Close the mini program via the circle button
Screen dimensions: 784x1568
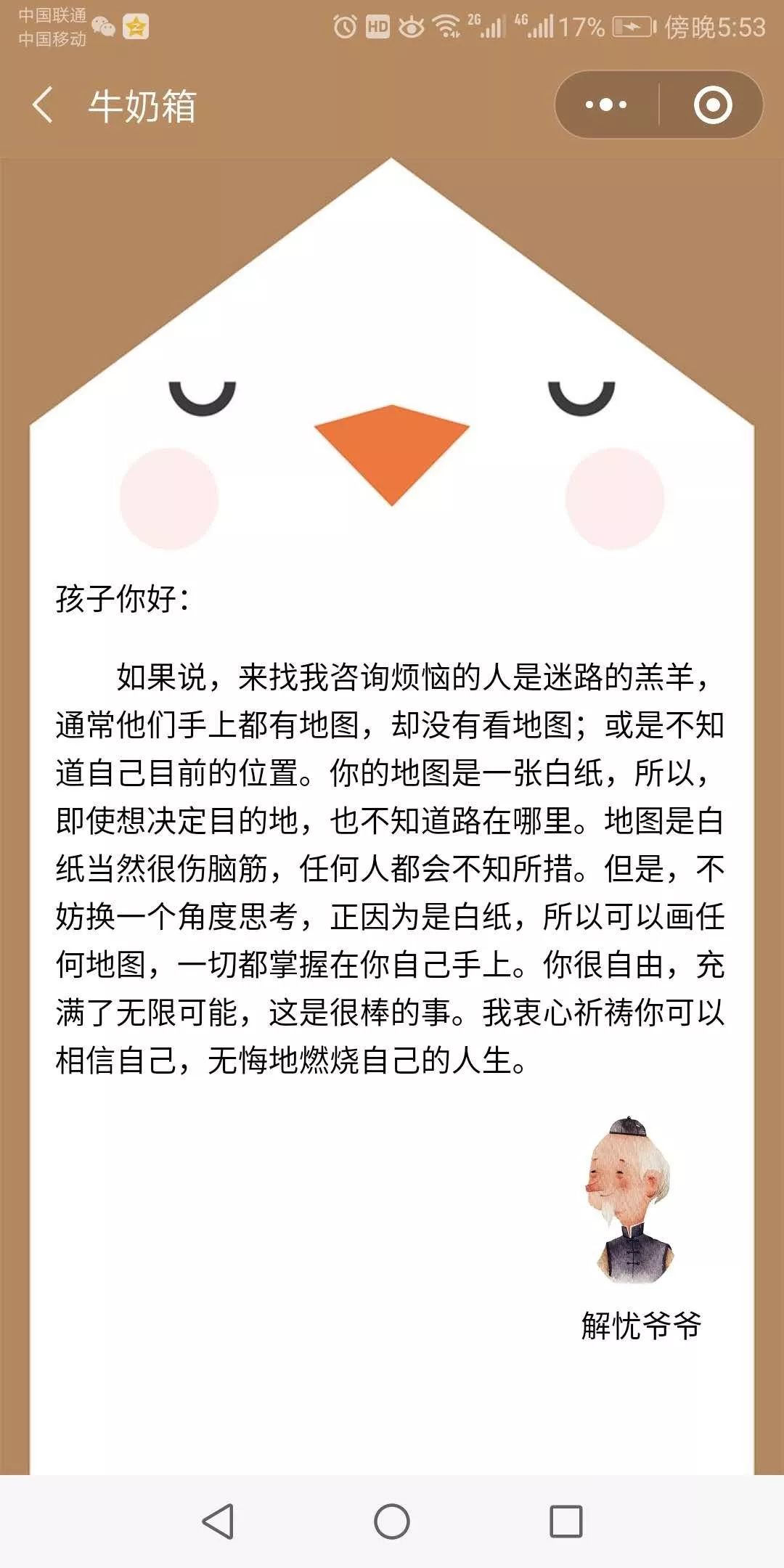pyautogui.click(x=712, y=105)
